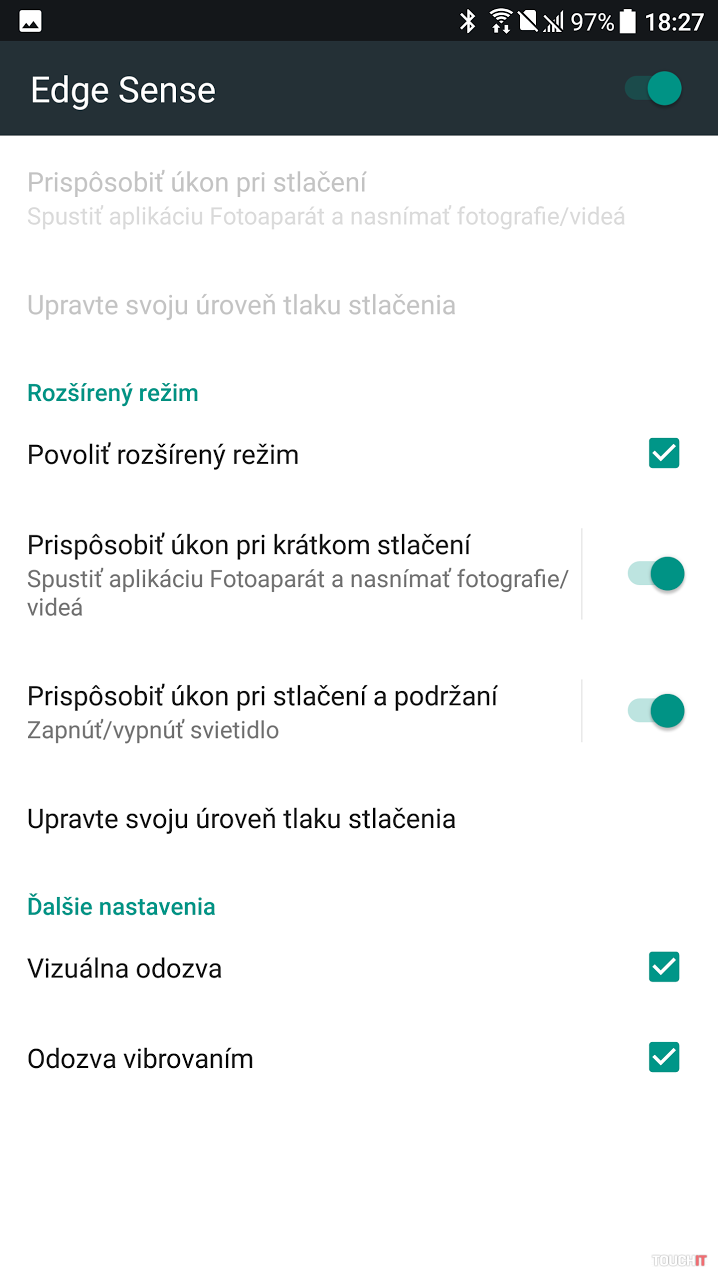Image resolution: width=718 pixels, height=1277 pixels.
Task: Turn off the Edge Sense master switch
Action: [x=654, y=88]
